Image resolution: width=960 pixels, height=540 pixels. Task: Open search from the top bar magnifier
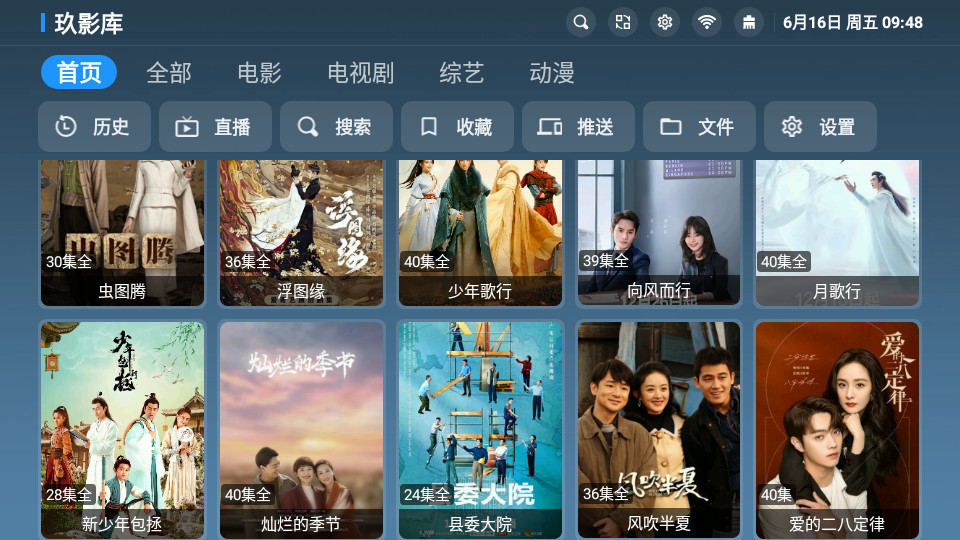(x=580, y=22)
